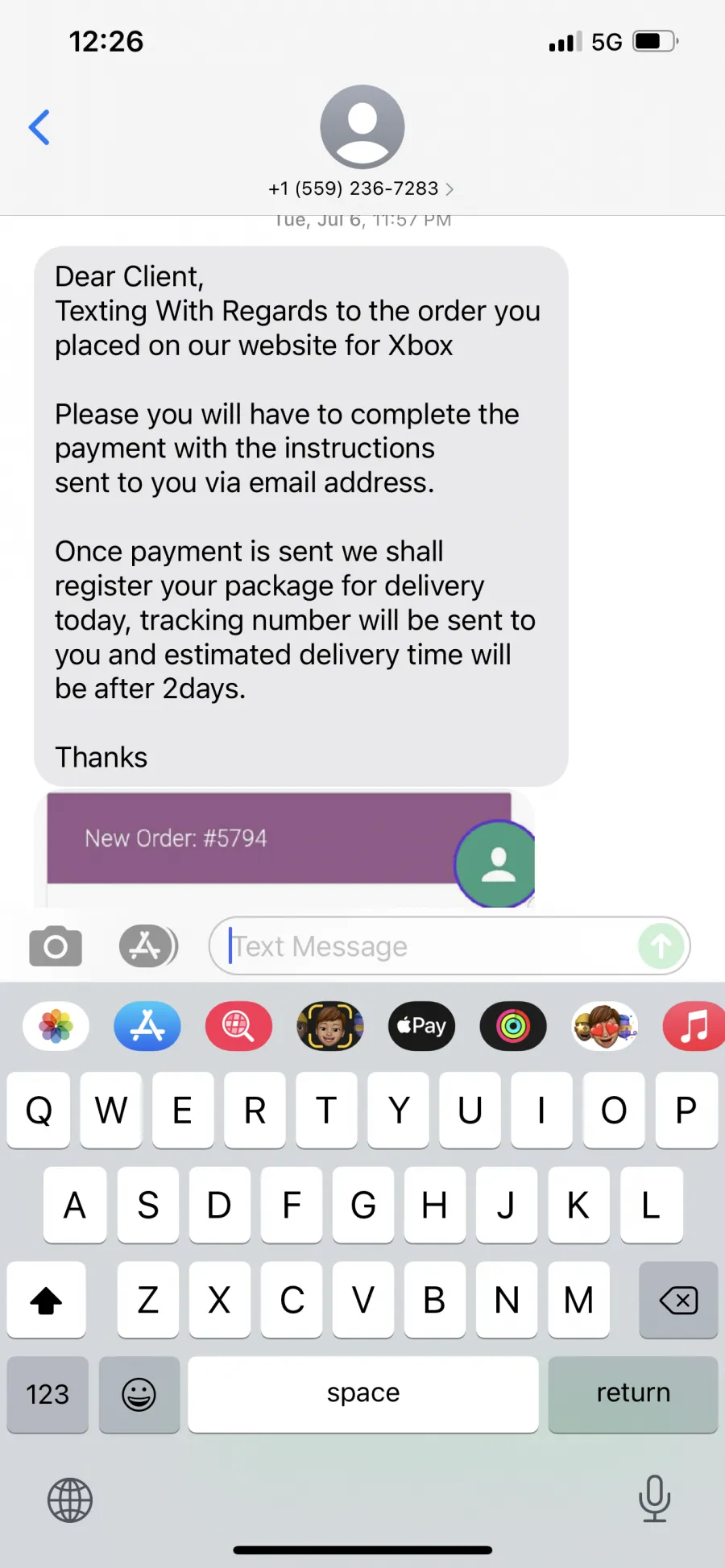Go back to the messages list
The image size is (725, 1568).
tap(39, 127)
